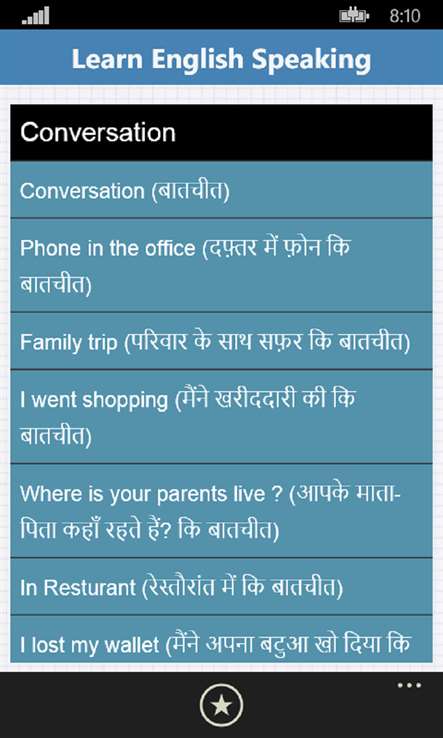
Task: Select the Family trip conversation
Action: [221, 341]
